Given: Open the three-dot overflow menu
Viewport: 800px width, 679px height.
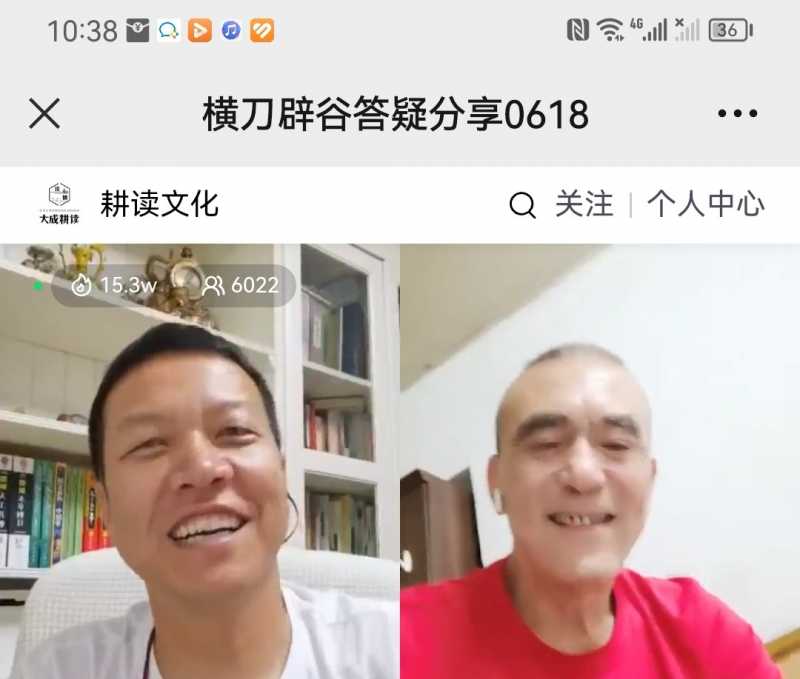Looking at the screenshot, I should pyautogui.click(x=737, y=114).
